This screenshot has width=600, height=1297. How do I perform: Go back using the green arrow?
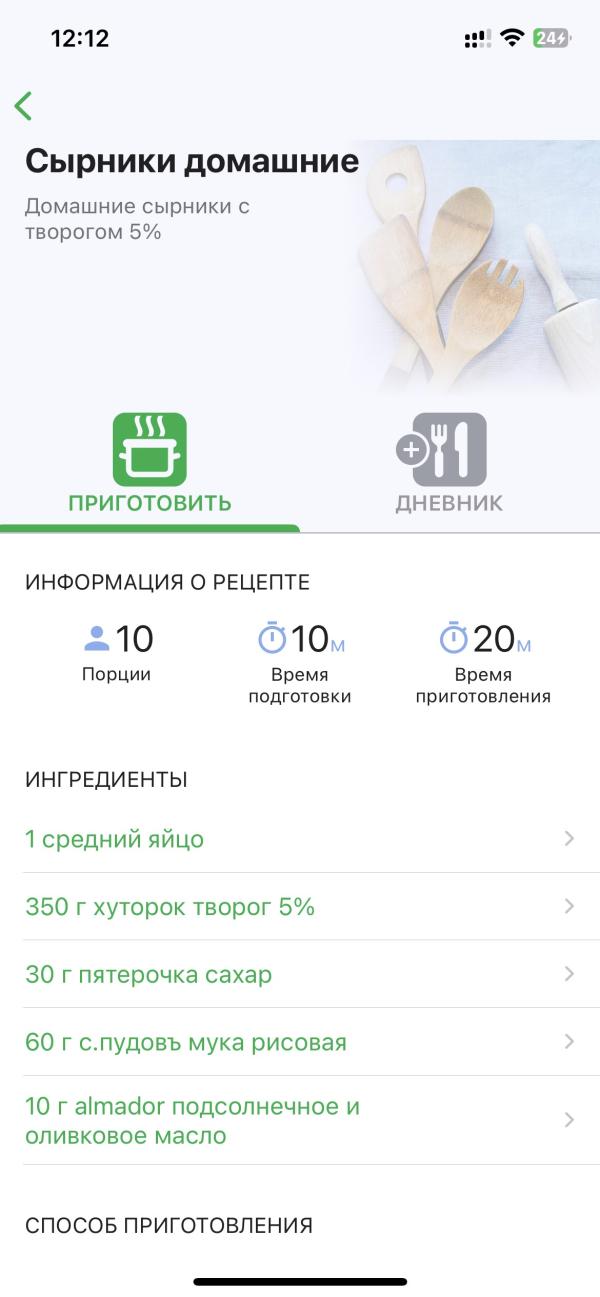(x=24, y=106)
